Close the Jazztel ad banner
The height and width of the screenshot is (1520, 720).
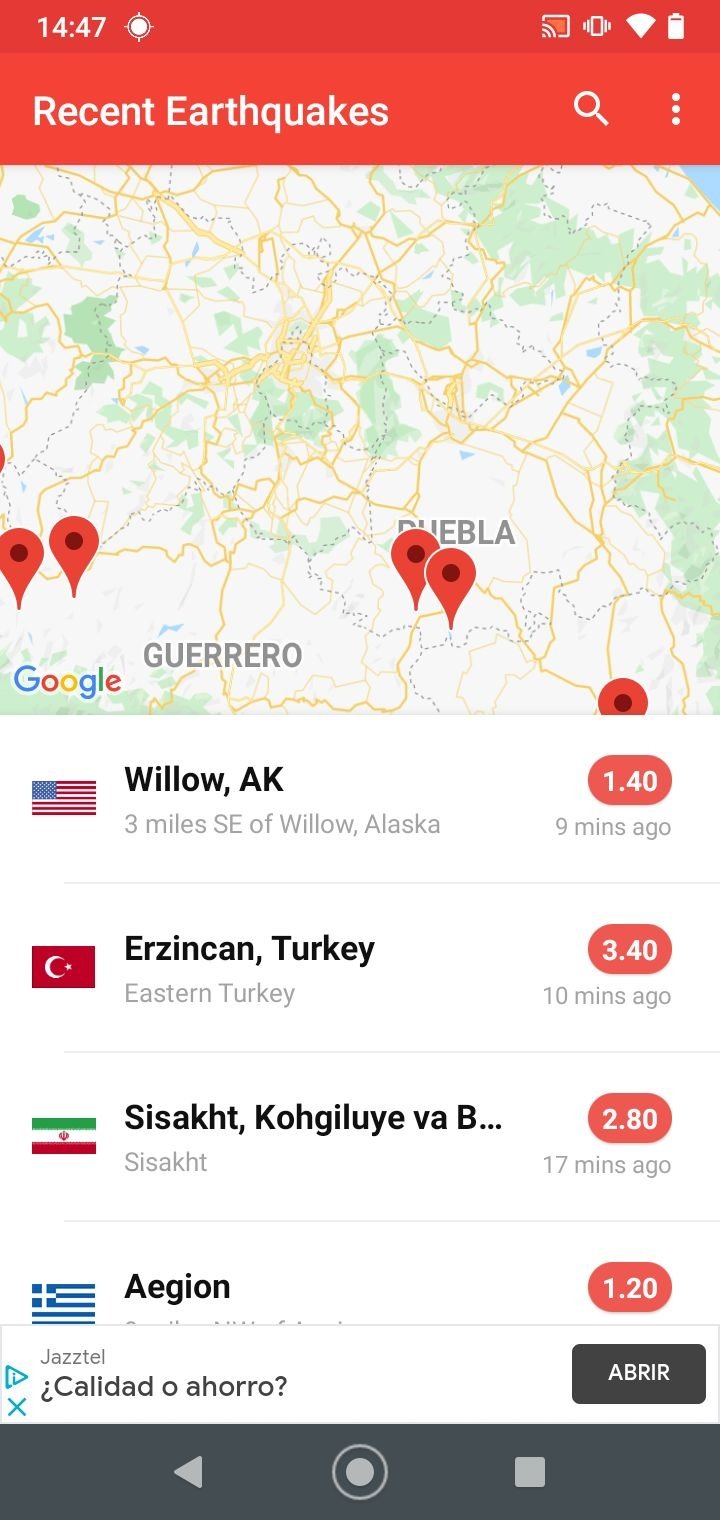tap(17, 1406)
